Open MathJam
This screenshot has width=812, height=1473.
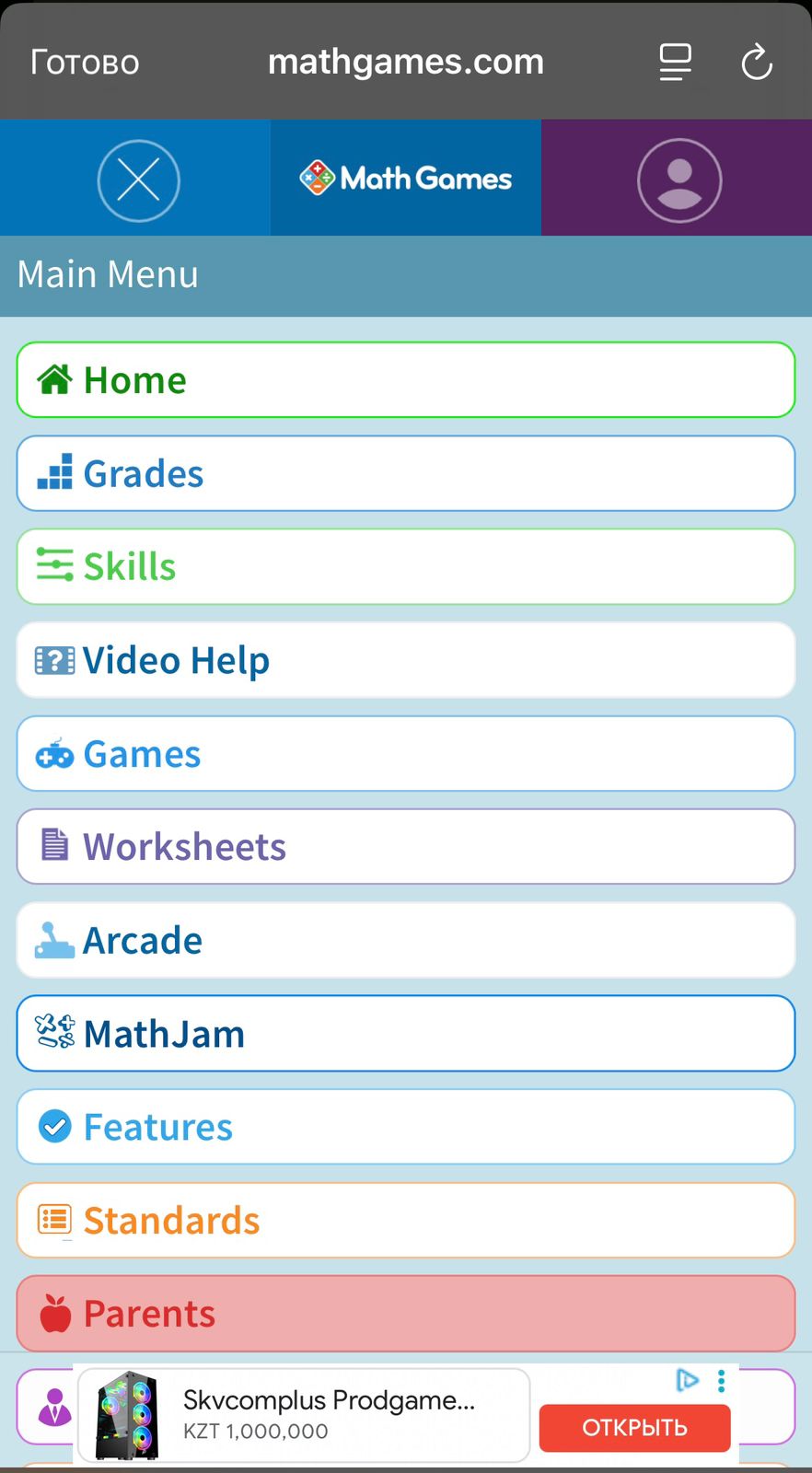pyautogui.click(x=405, y=1033)
